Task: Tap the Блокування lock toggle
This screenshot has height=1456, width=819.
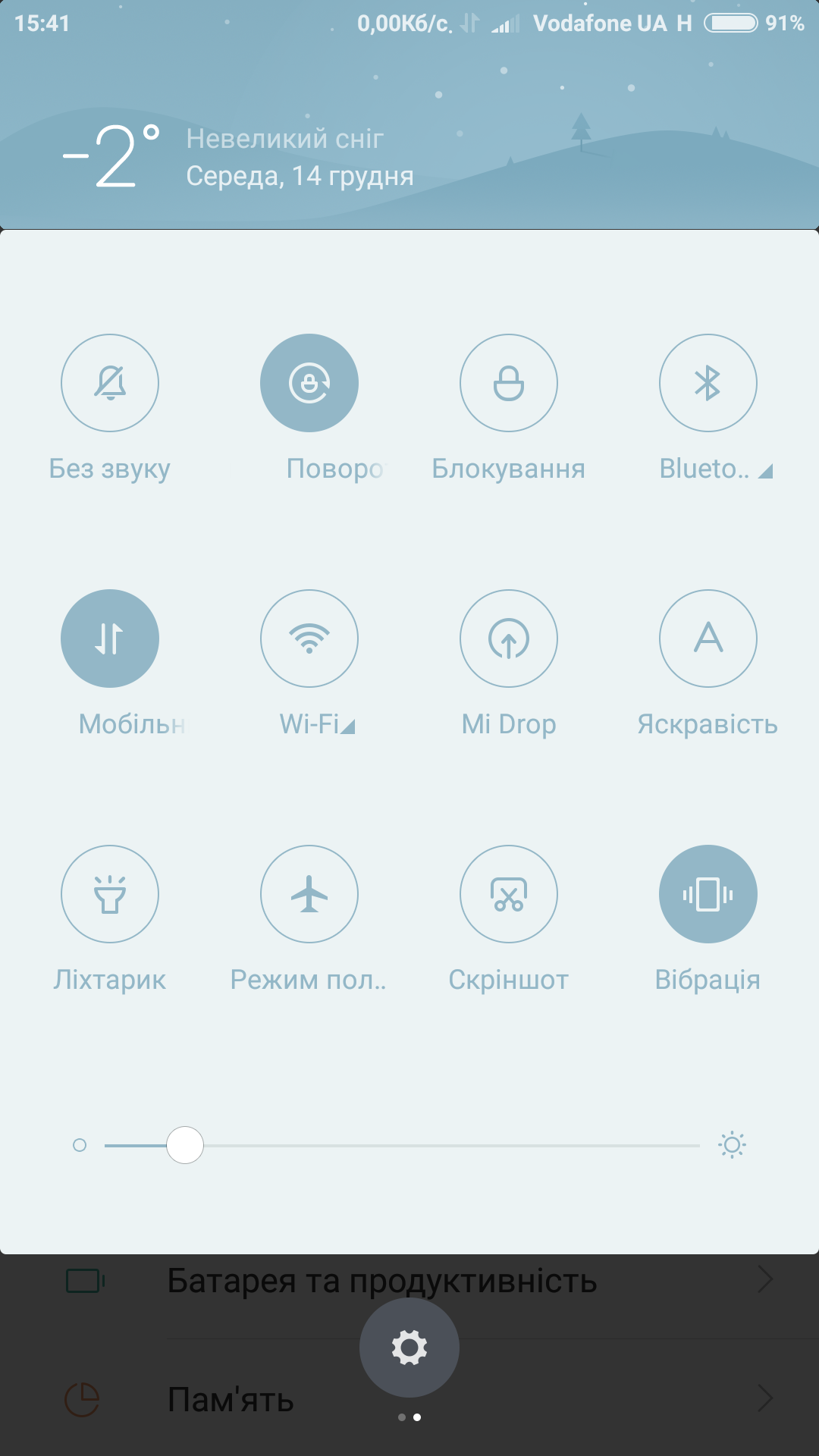Action: (509, 383)
